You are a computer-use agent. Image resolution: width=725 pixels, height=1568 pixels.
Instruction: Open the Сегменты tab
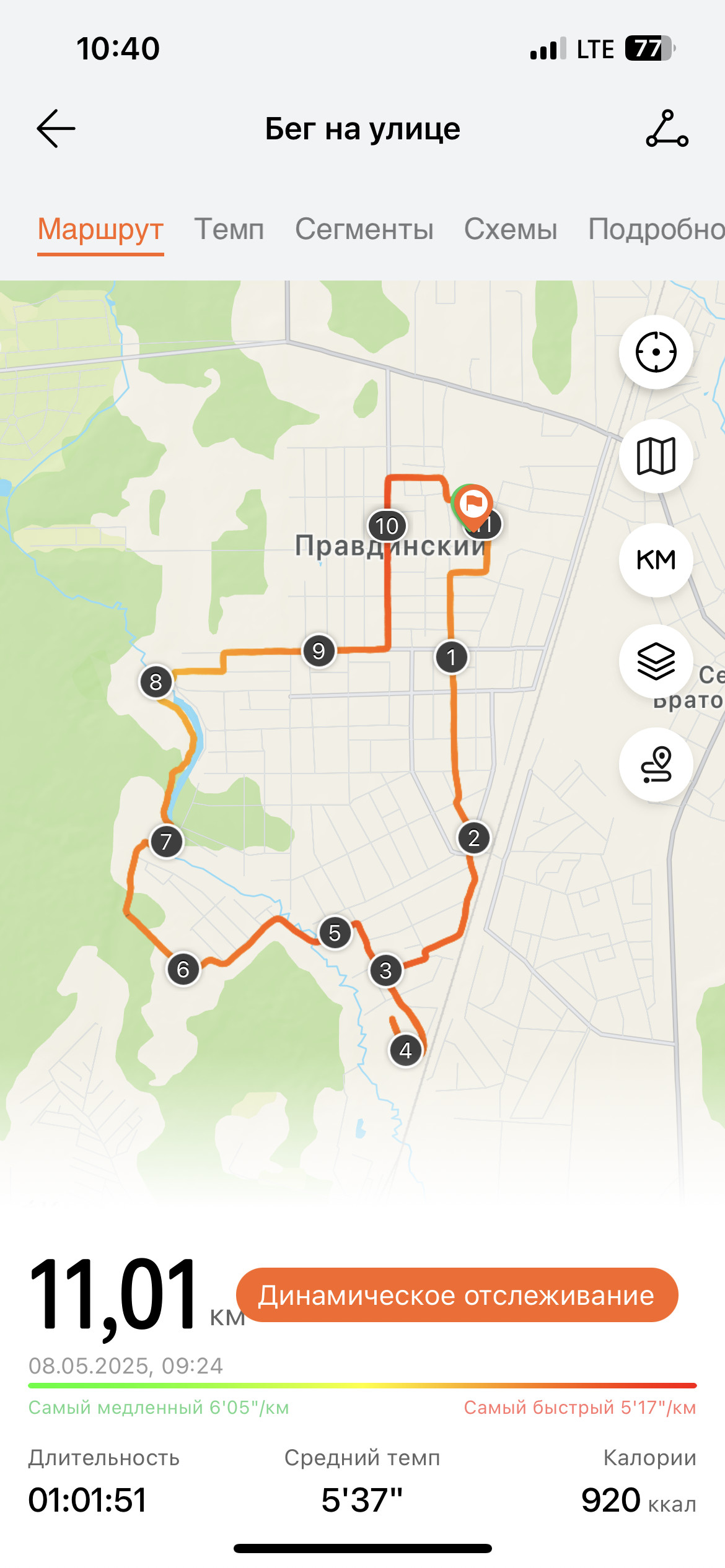[x=364, y=229]
